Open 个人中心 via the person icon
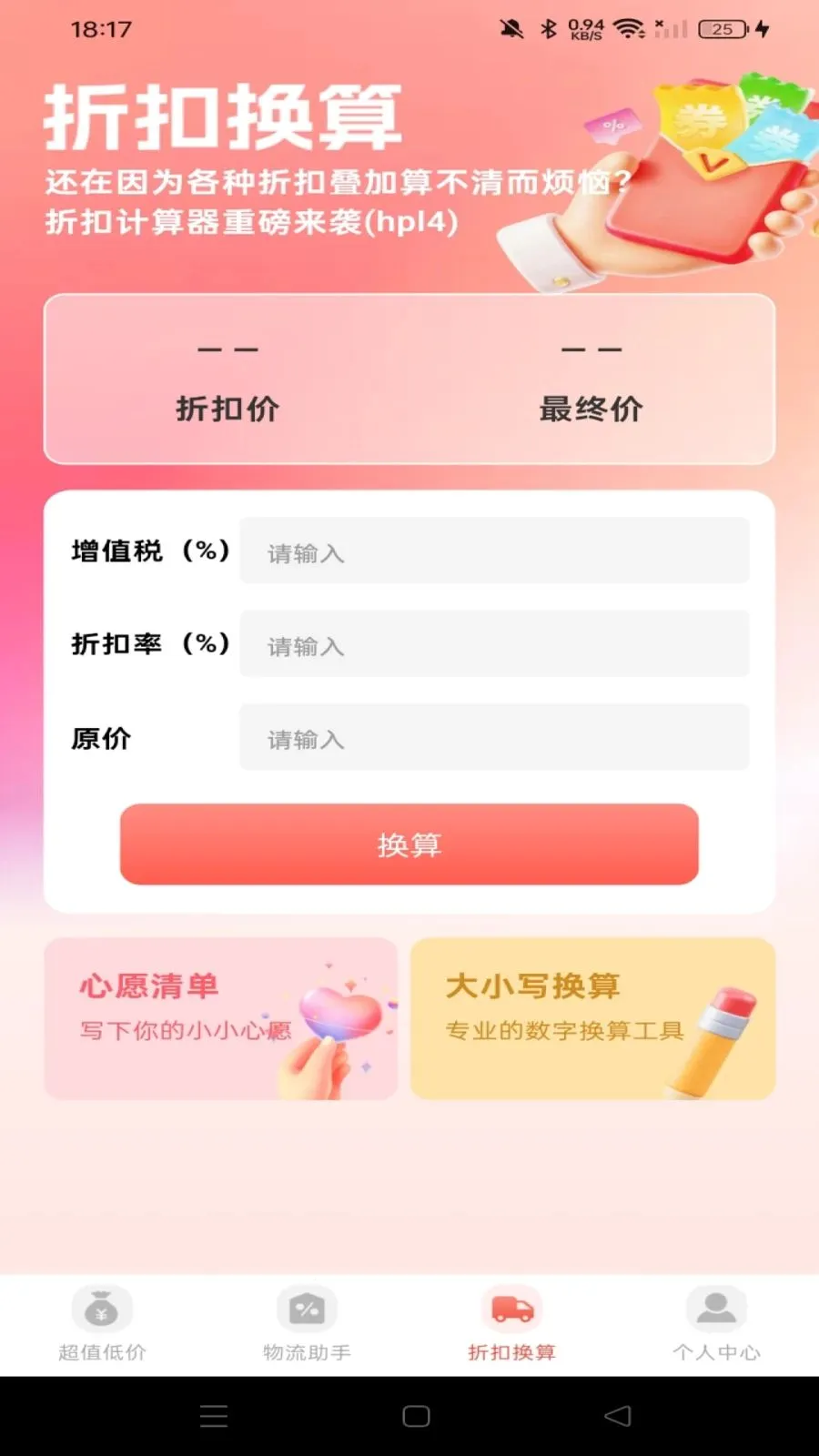Image resolution: width=819 pixels, height=1456 pixels. pos(715,1308)
